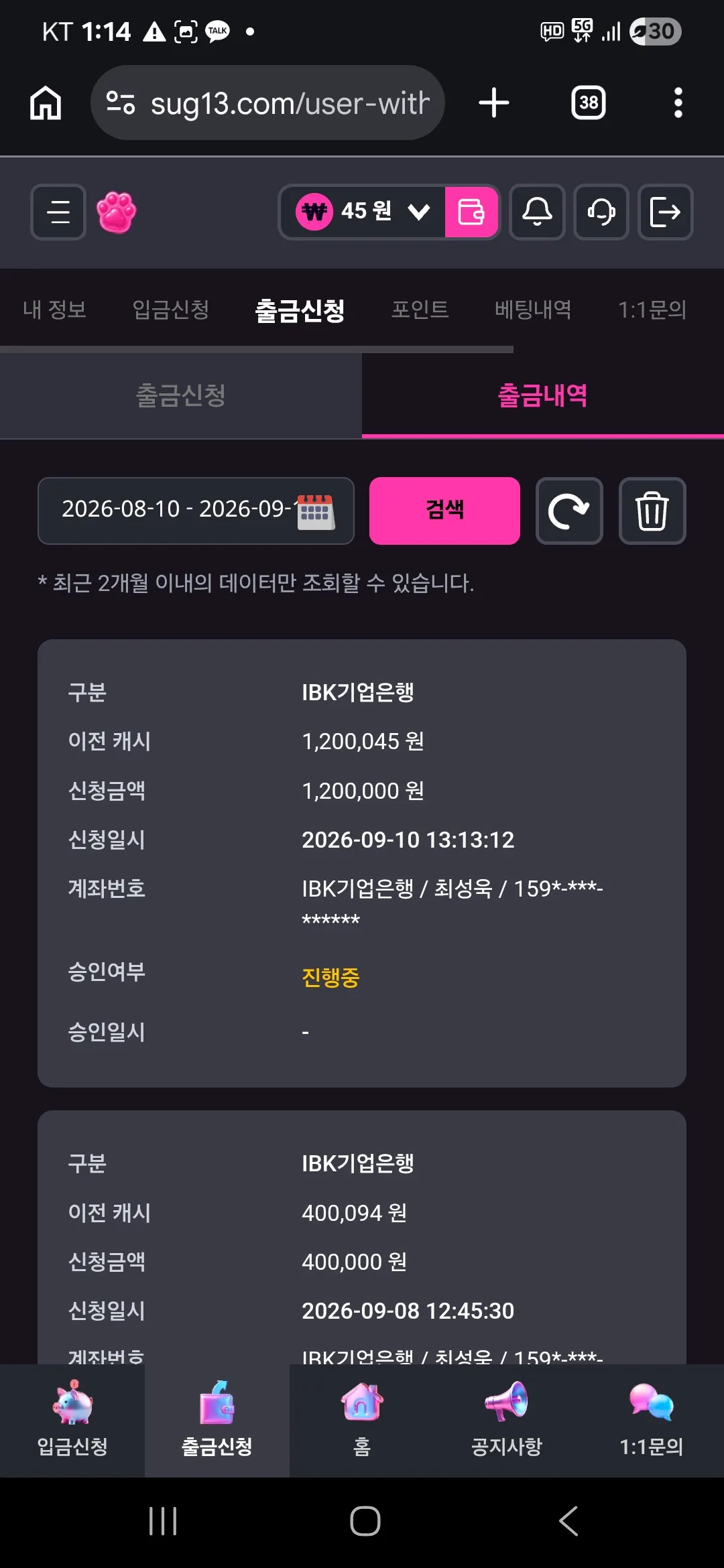Go to the 포인트 tab

pos(420,310)
